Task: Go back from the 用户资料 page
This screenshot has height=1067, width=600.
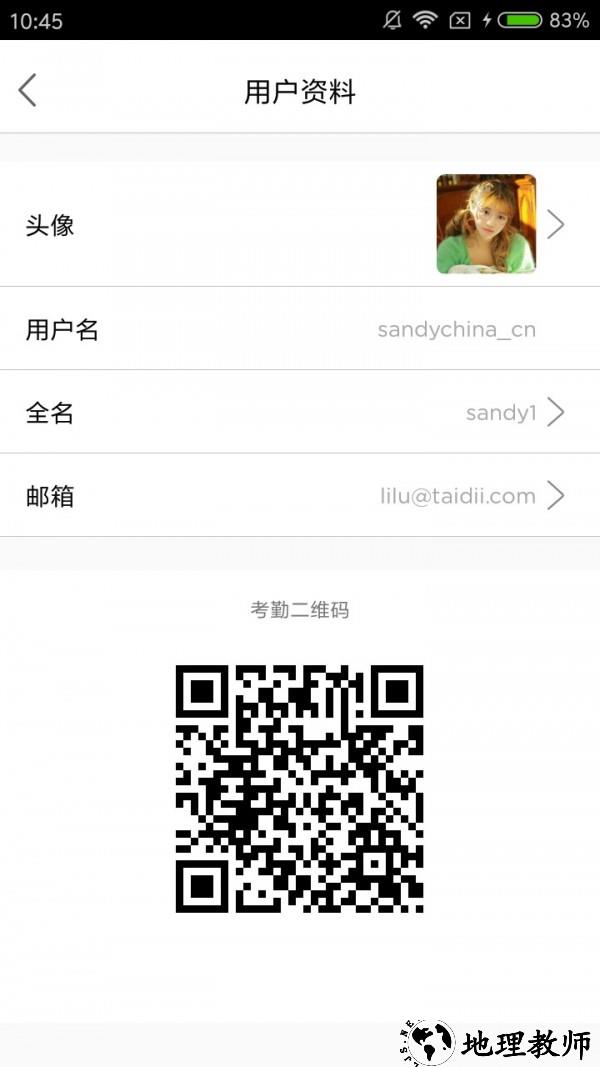Action: tap(28, 91)
